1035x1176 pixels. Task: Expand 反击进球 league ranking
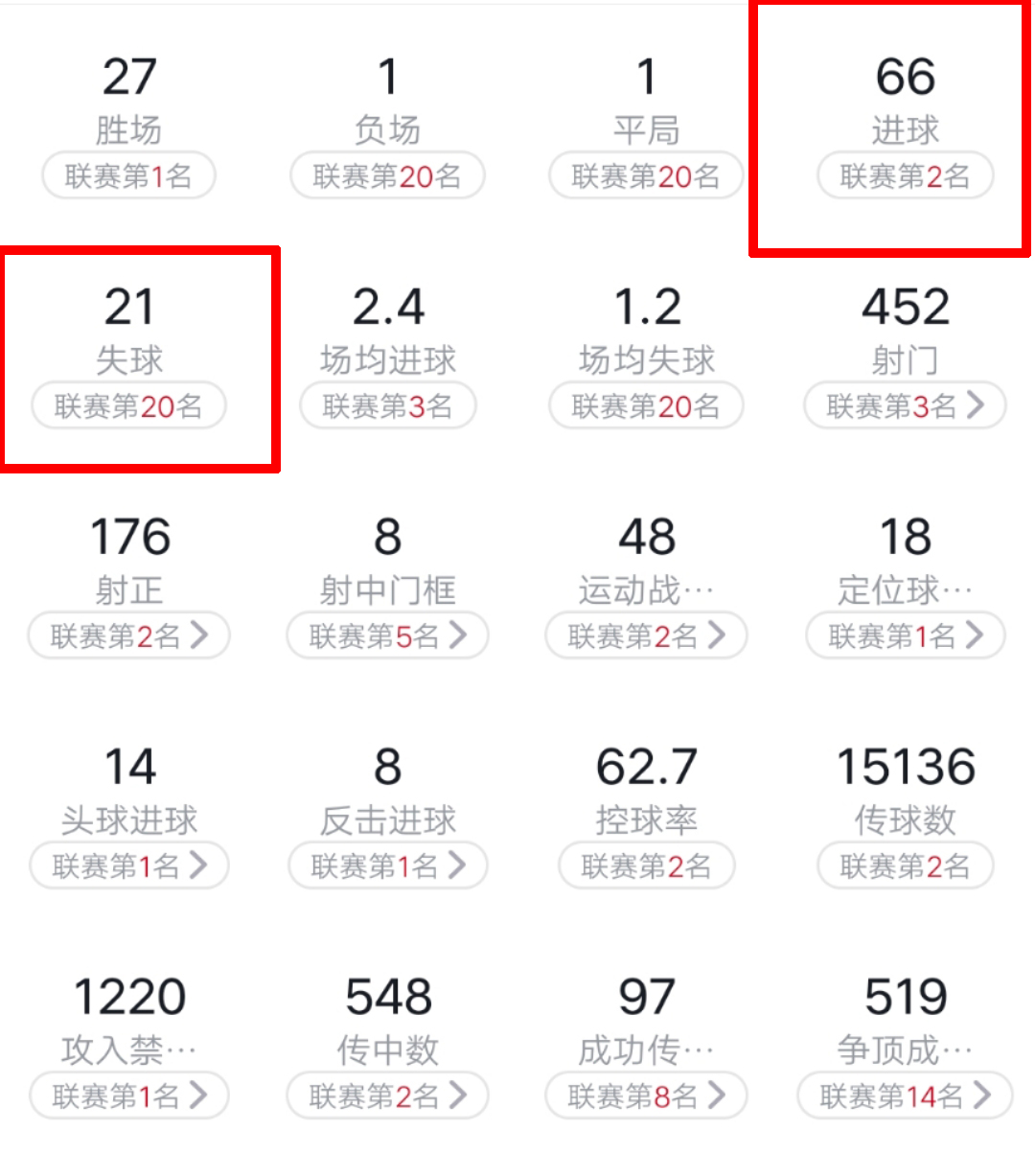coord(387,865)
